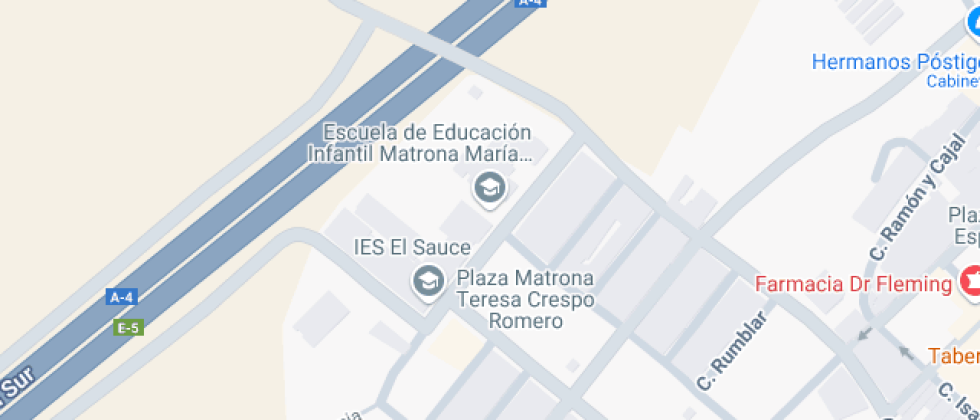Tap the Hermanos Póstigo place marker

click(971, 31)
